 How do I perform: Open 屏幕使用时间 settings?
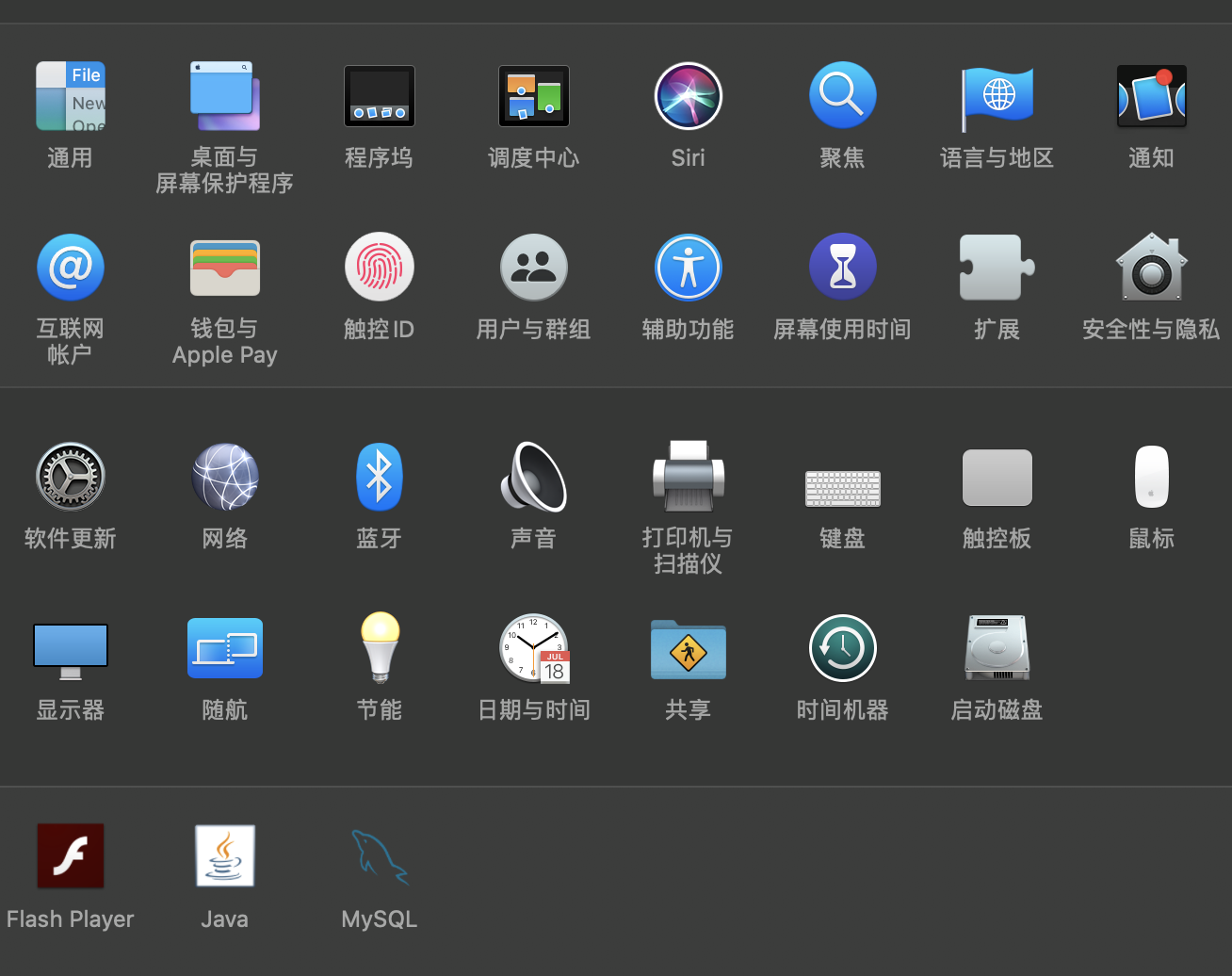pyautogui.click(x=842, y=268)
